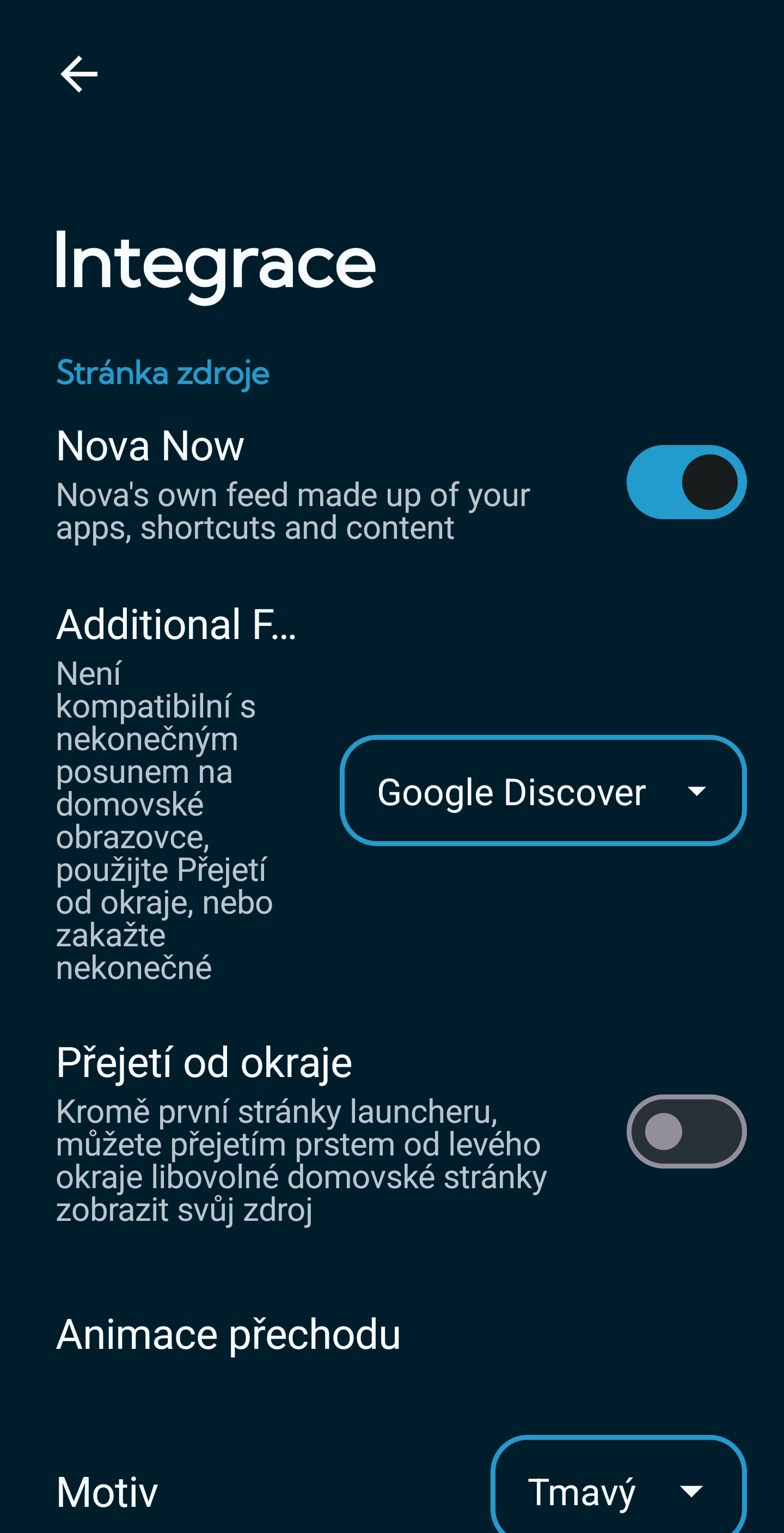Open the Google Discover feed dropdown
The height and width of the screenshot is (1533, 784).
point(542,790)
